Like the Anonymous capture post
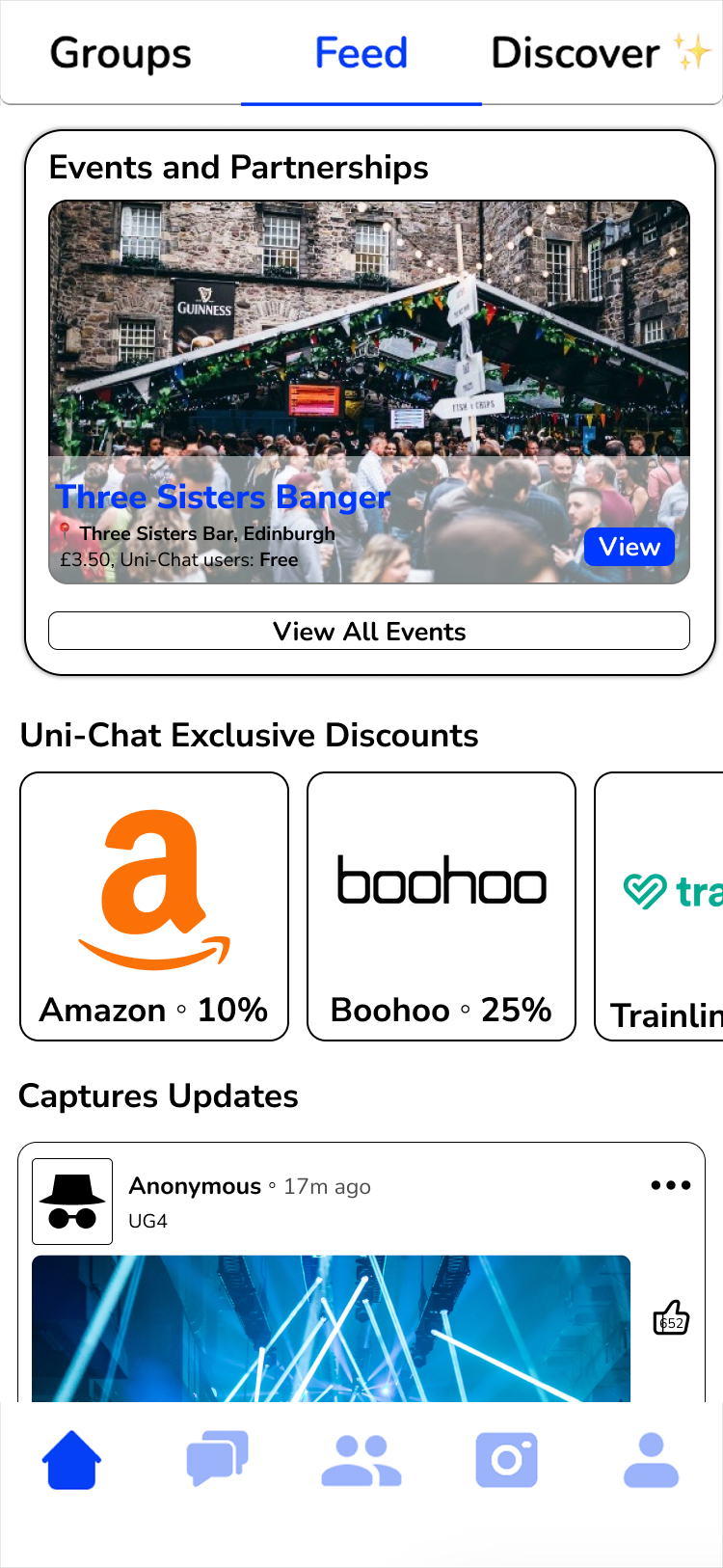Viewport: 723px width, 1568px height. (671, 1318)
